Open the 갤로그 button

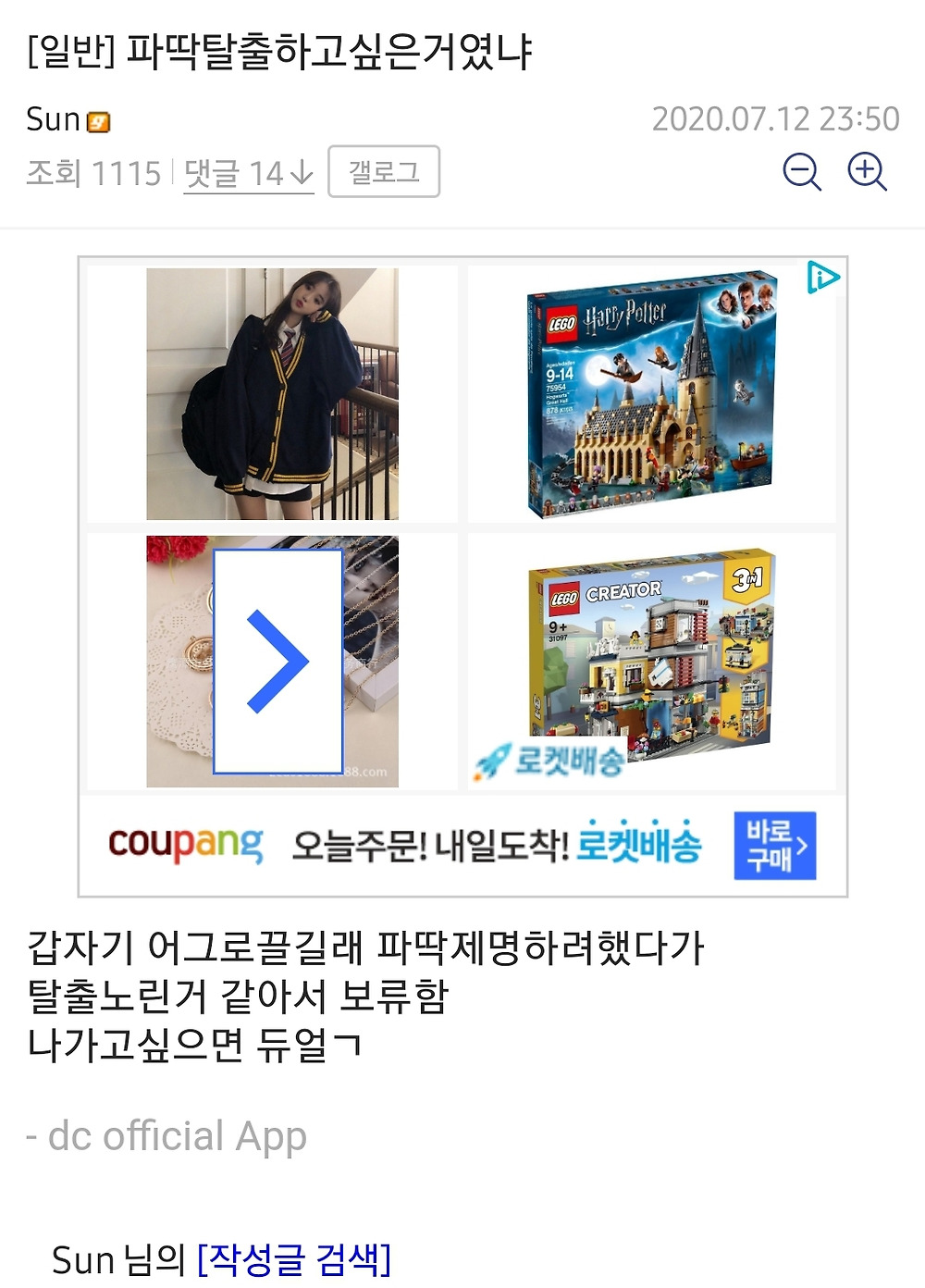pos(383,172)
